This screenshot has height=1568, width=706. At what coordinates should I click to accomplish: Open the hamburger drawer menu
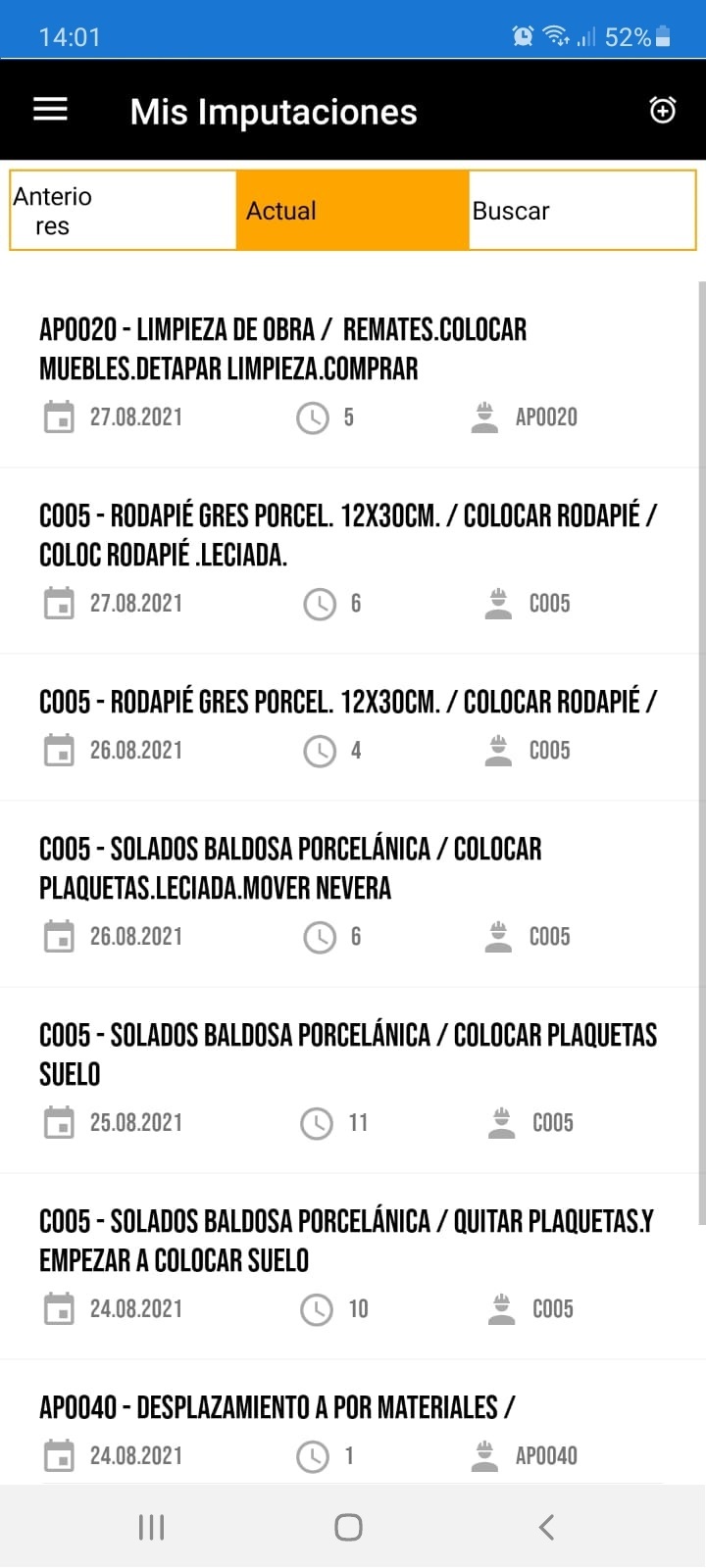(50, 110)
